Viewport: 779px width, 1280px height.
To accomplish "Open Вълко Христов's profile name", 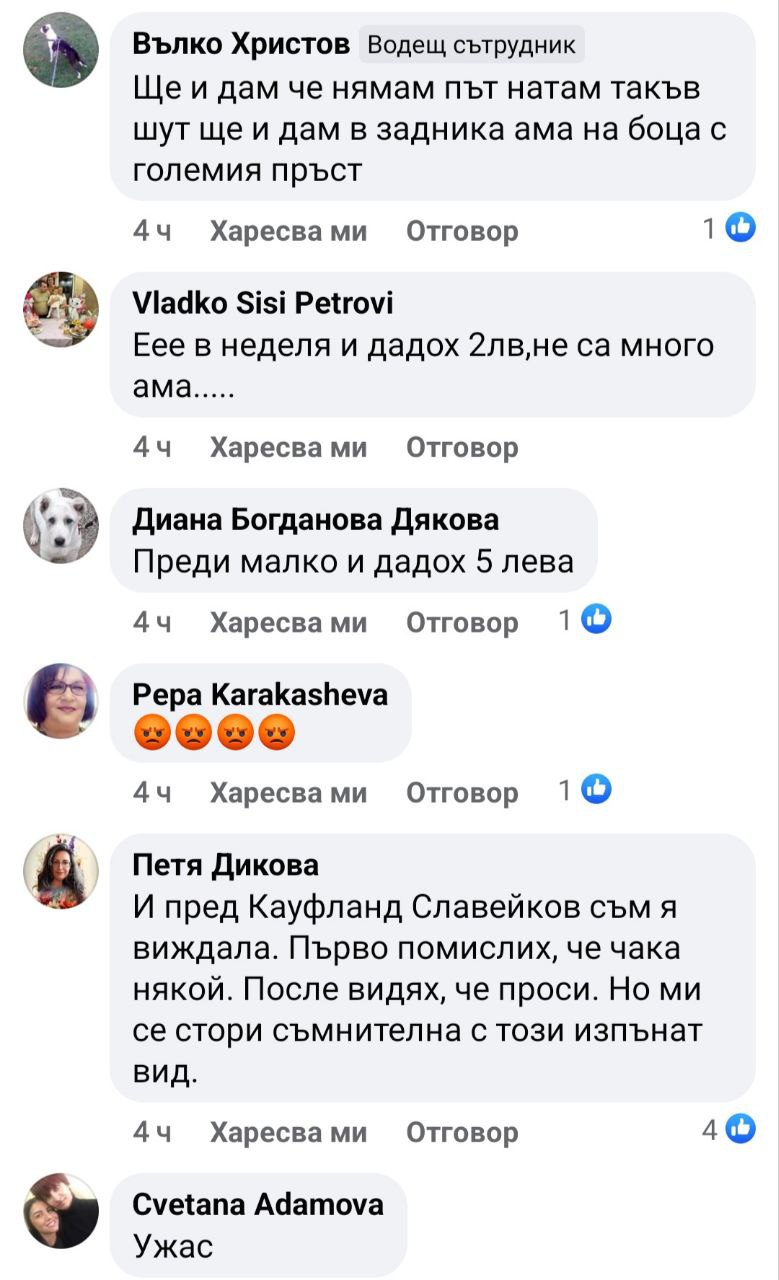I will click(x=241, y=44).
